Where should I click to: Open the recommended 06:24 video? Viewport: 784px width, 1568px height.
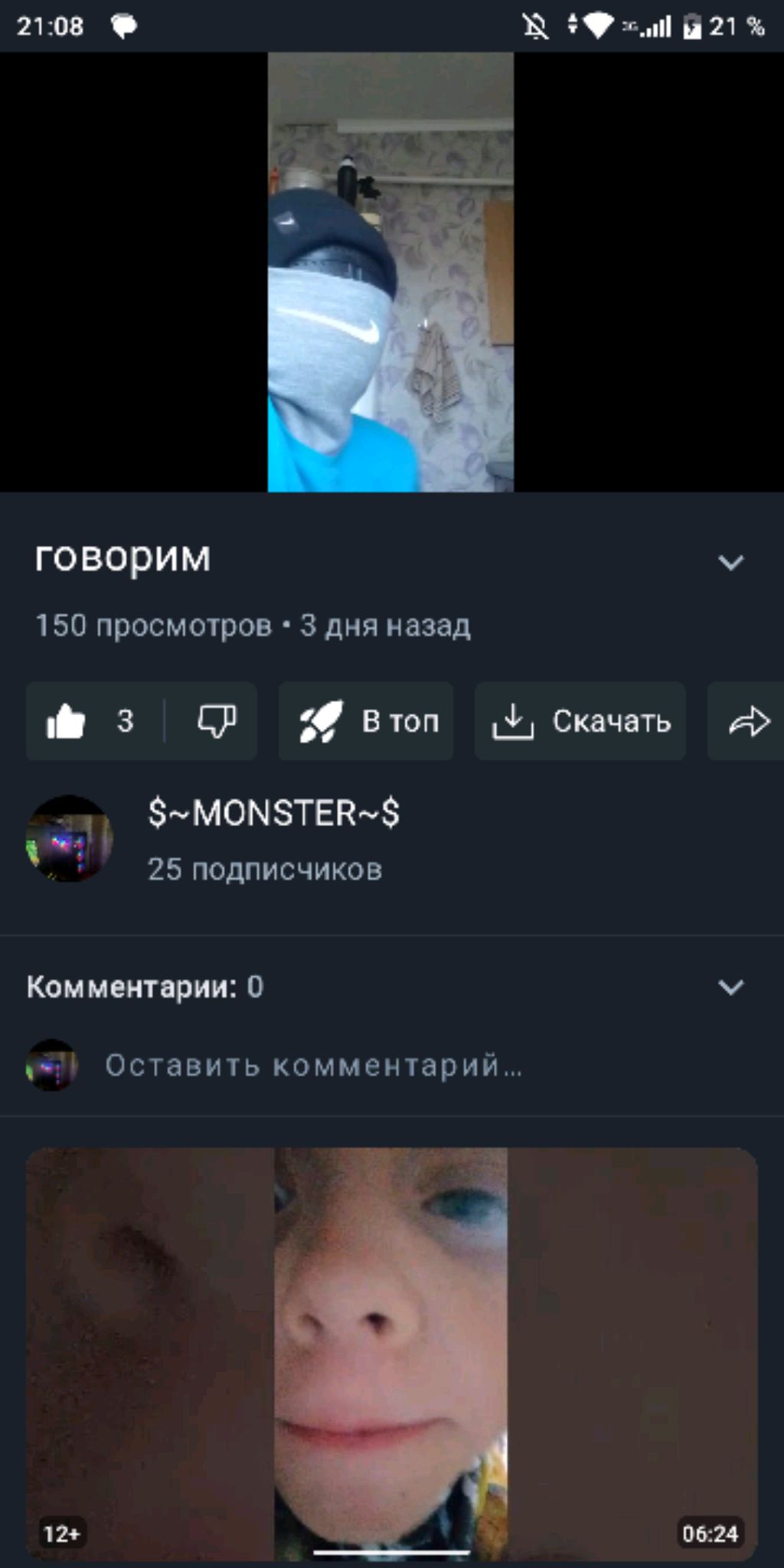[391, 1354]
